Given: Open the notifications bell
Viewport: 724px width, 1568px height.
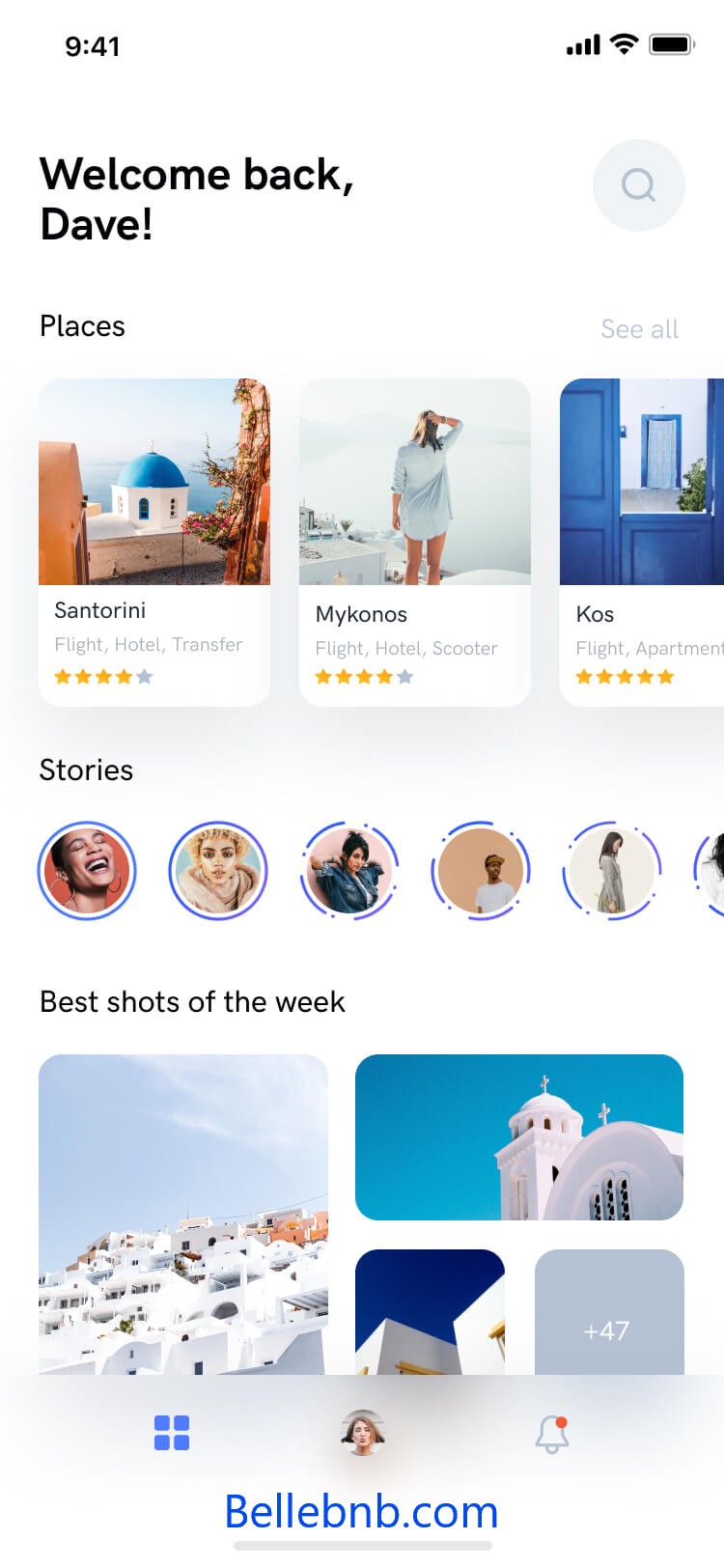Looking at the screenshot, I should [x=552, y=1434].
